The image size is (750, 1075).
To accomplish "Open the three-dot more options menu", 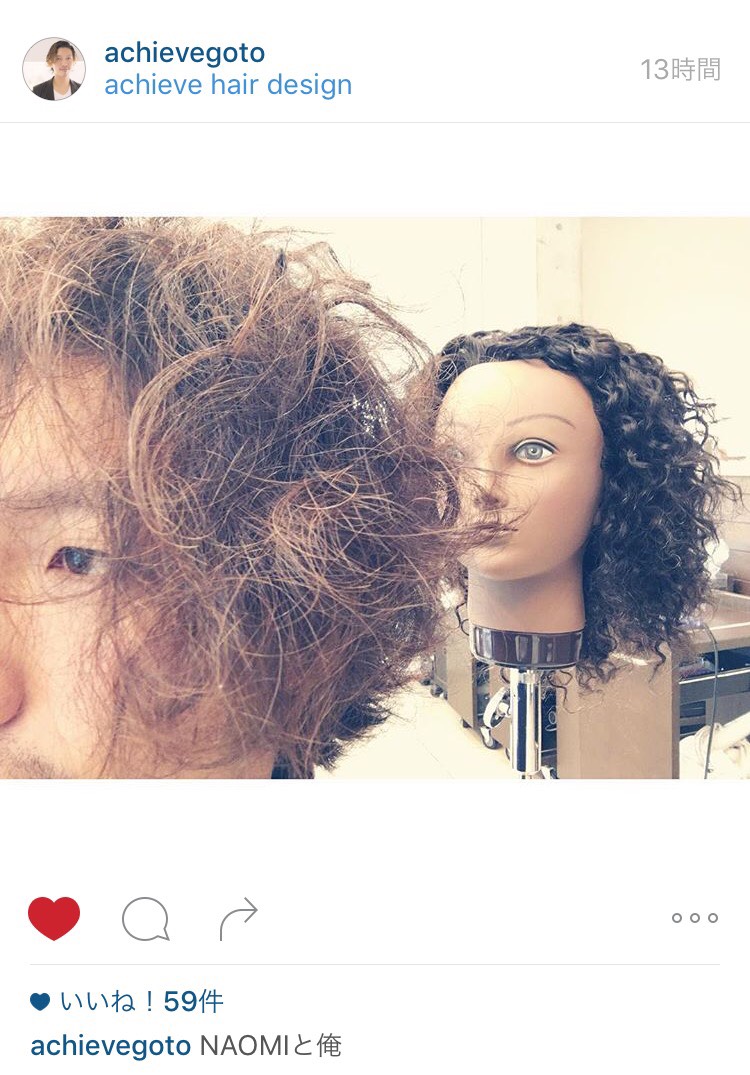I will click(694, 918).
